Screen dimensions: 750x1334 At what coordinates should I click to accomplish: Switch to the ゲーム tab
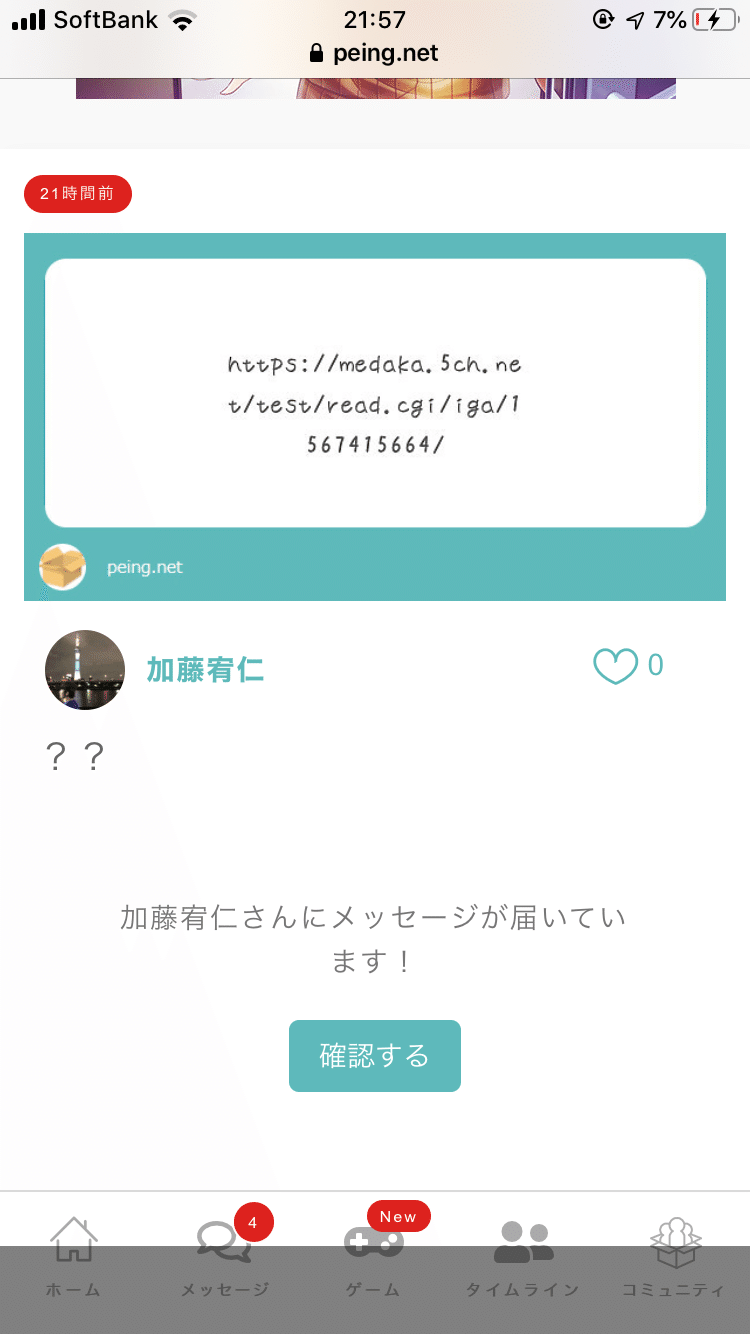[373, 1258]
